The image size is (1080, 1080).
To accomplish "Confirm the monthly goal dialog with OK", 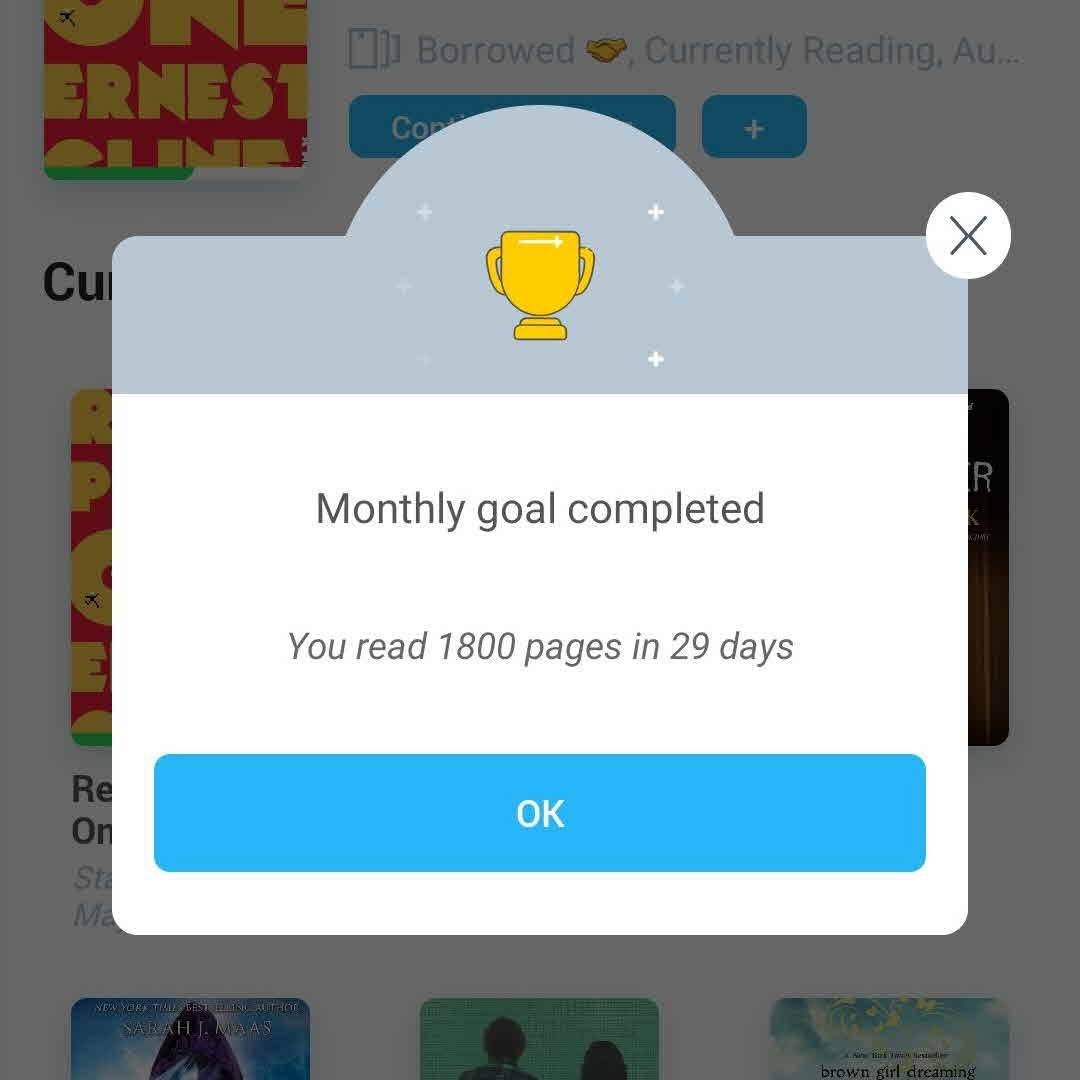I will click(x=539, y=813).
